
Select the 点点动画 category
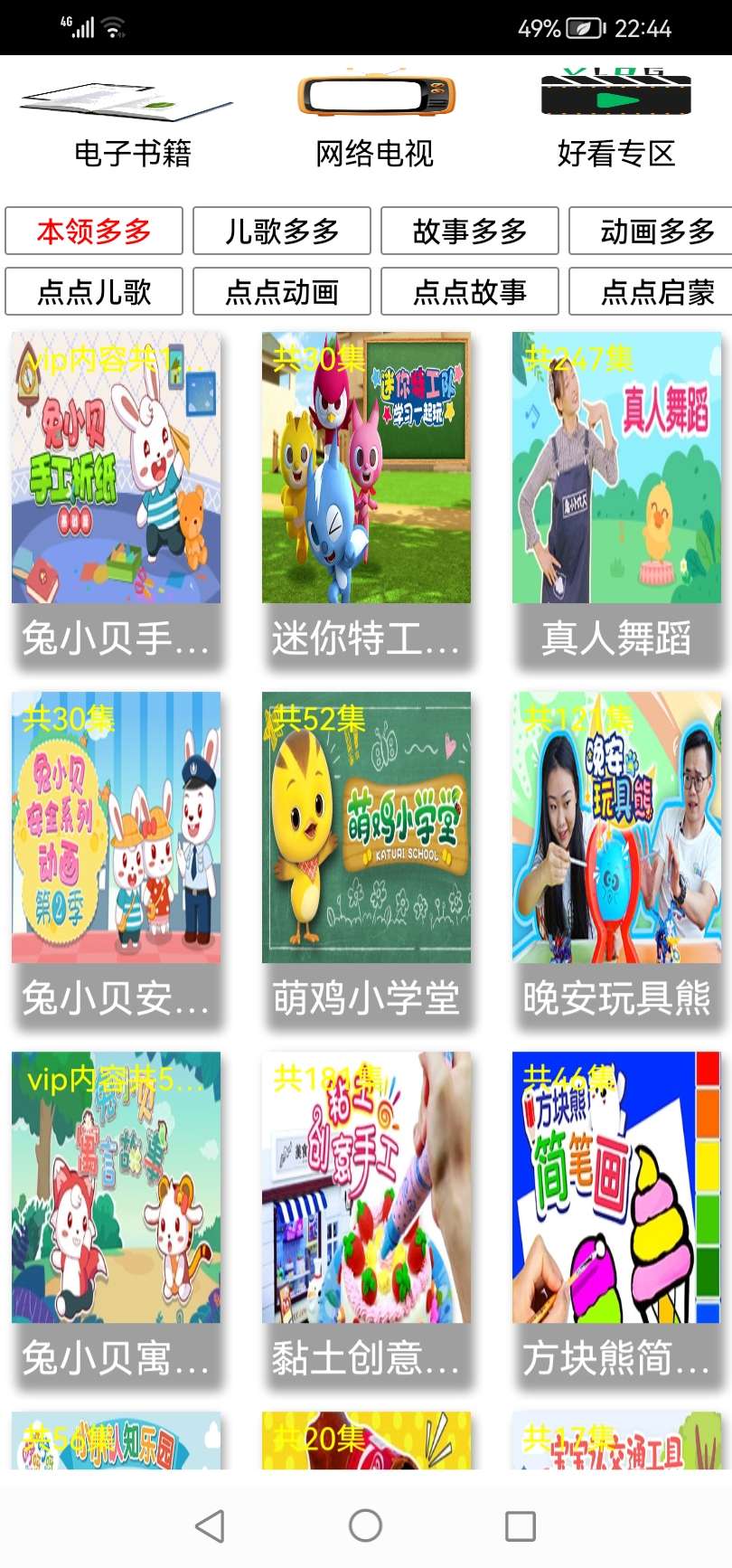(282, 292)
